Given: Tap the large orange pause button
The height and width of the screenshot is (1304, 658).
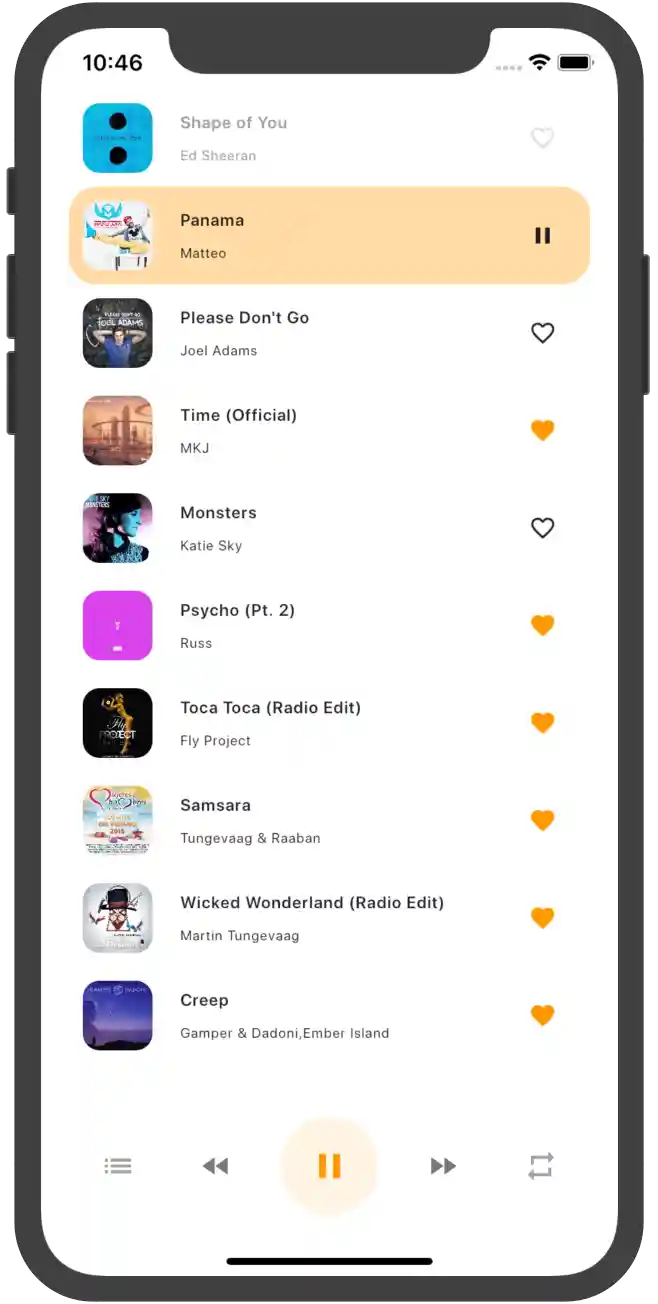Looking at the screenshot, I should coord(329,1166).
